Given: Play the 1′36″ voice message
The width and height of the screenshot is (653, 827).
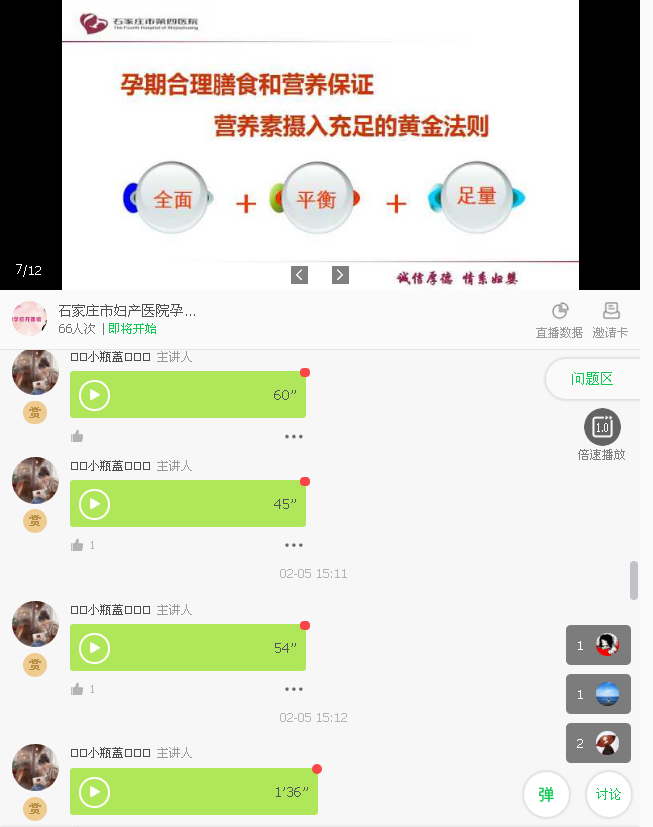Looking at the screenshot, I should [x=94, y=792].
